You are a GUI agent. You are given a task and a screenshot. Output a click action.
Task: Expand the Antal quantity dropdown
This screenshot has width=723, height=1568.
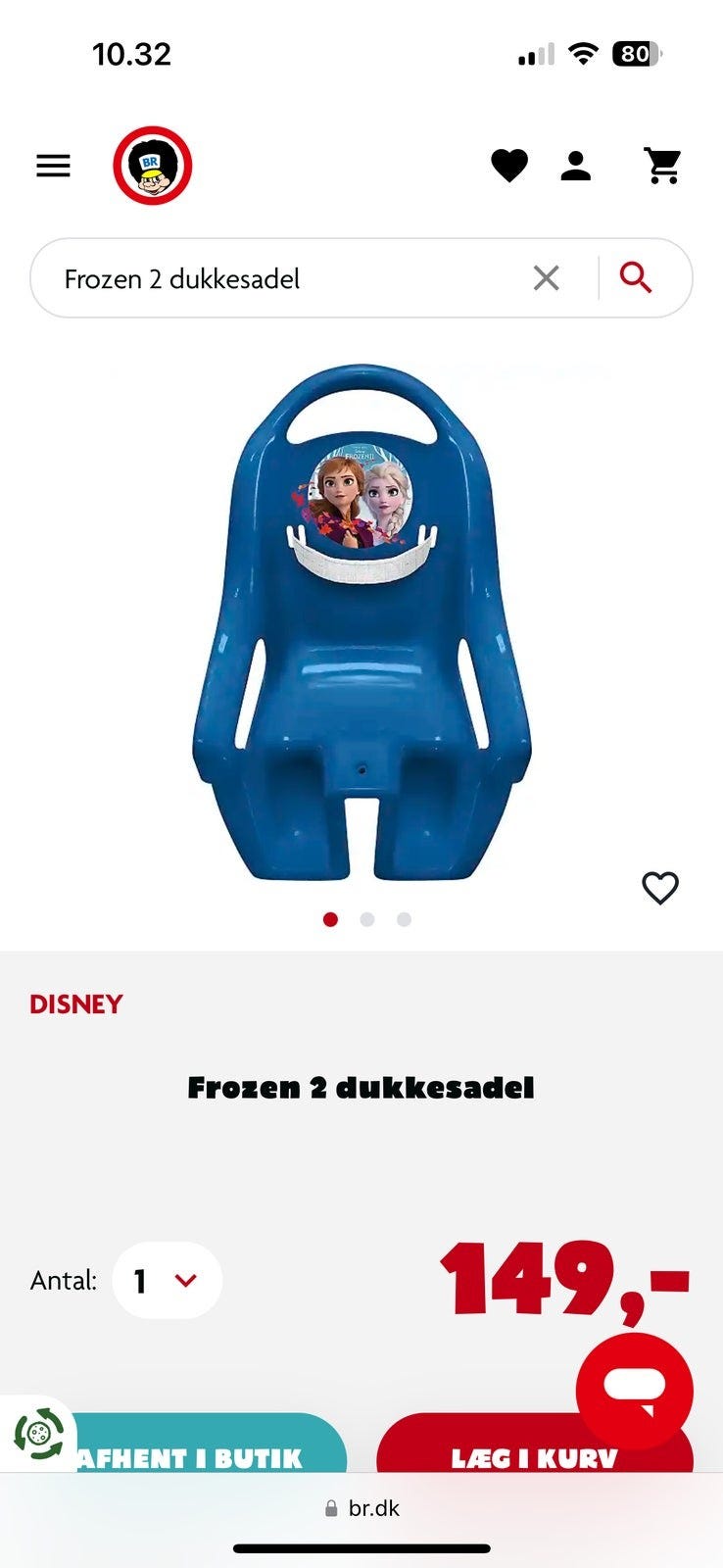(168, 1280)
